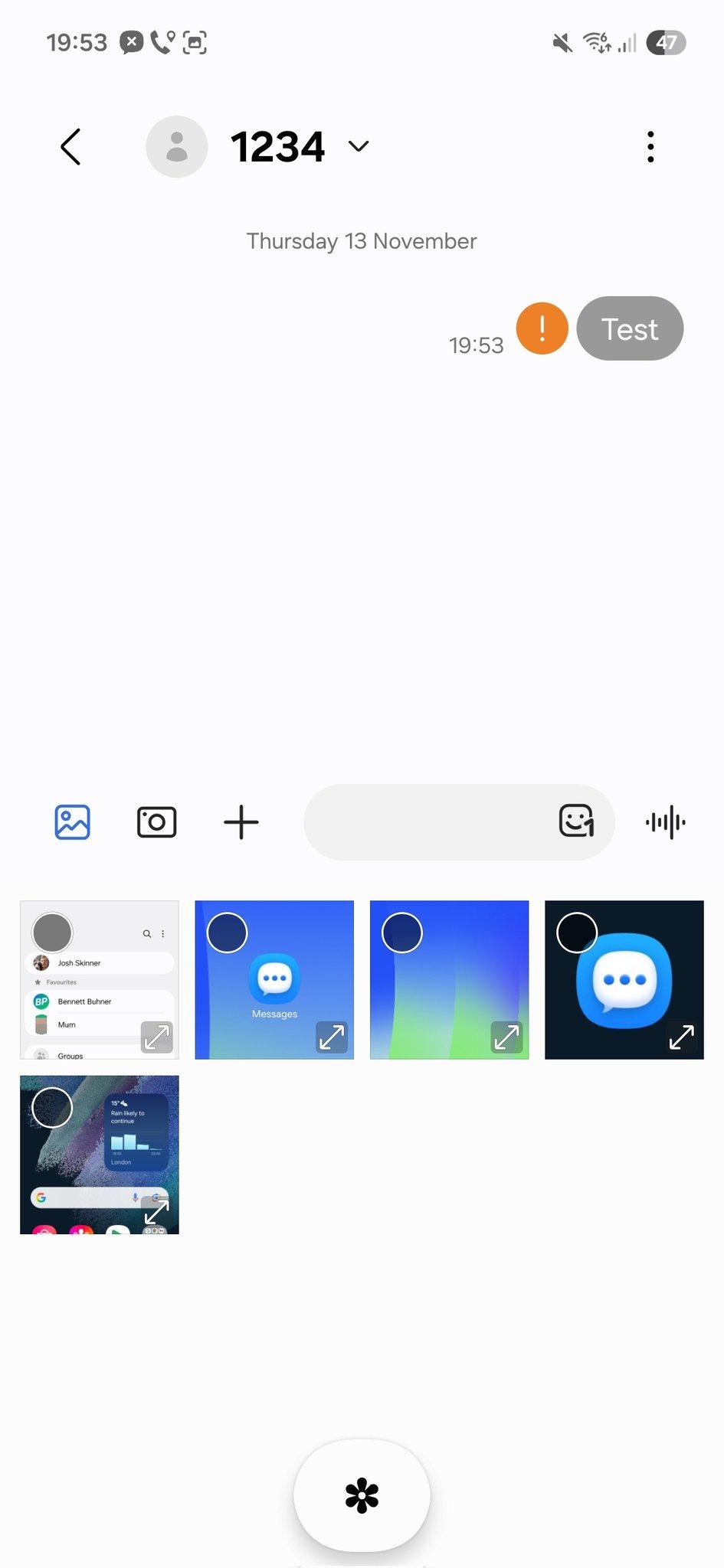Open the floating flower button
724x1568 pixels.
(x=362, y=1495)
